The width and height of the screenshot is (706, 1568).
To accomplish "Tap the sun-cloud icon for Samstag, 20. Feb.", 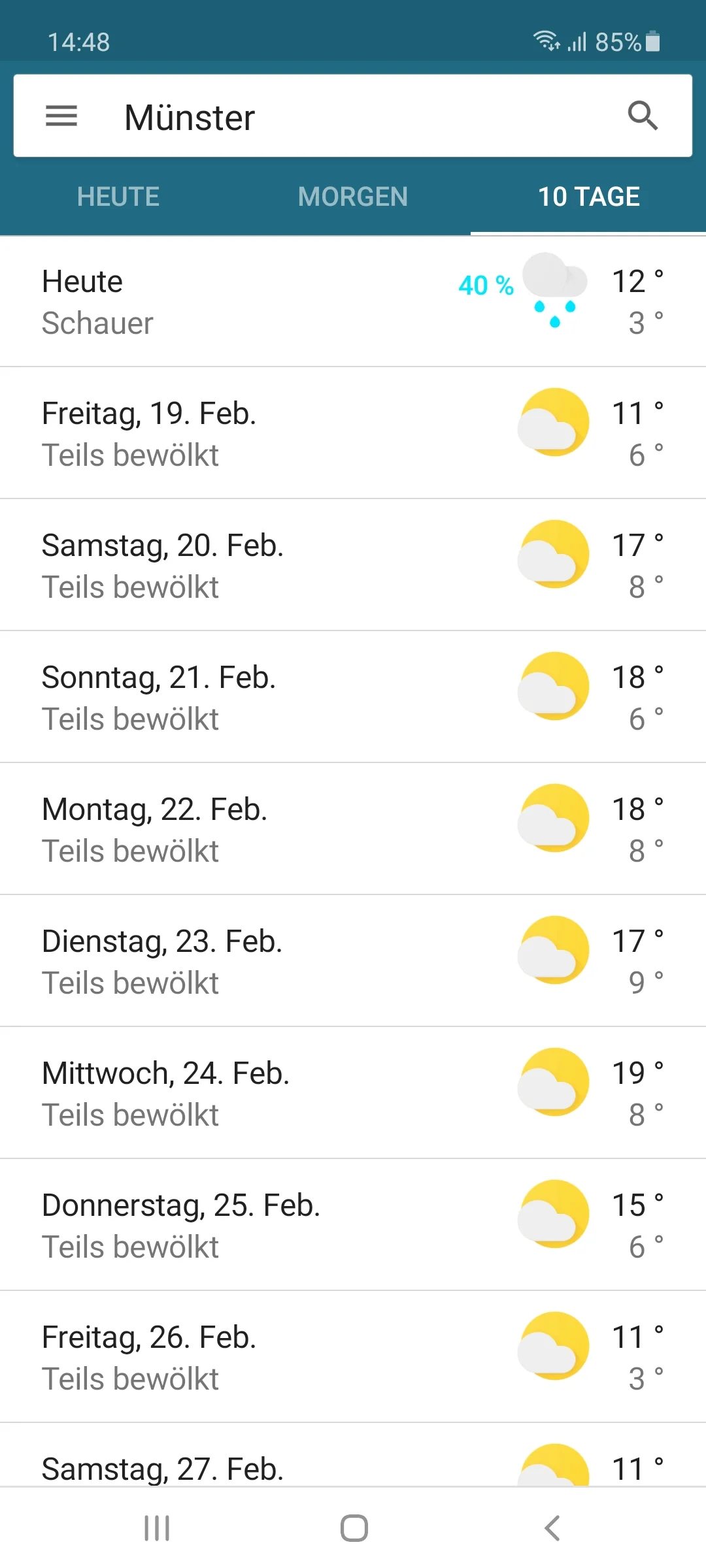I will point(552,554).
